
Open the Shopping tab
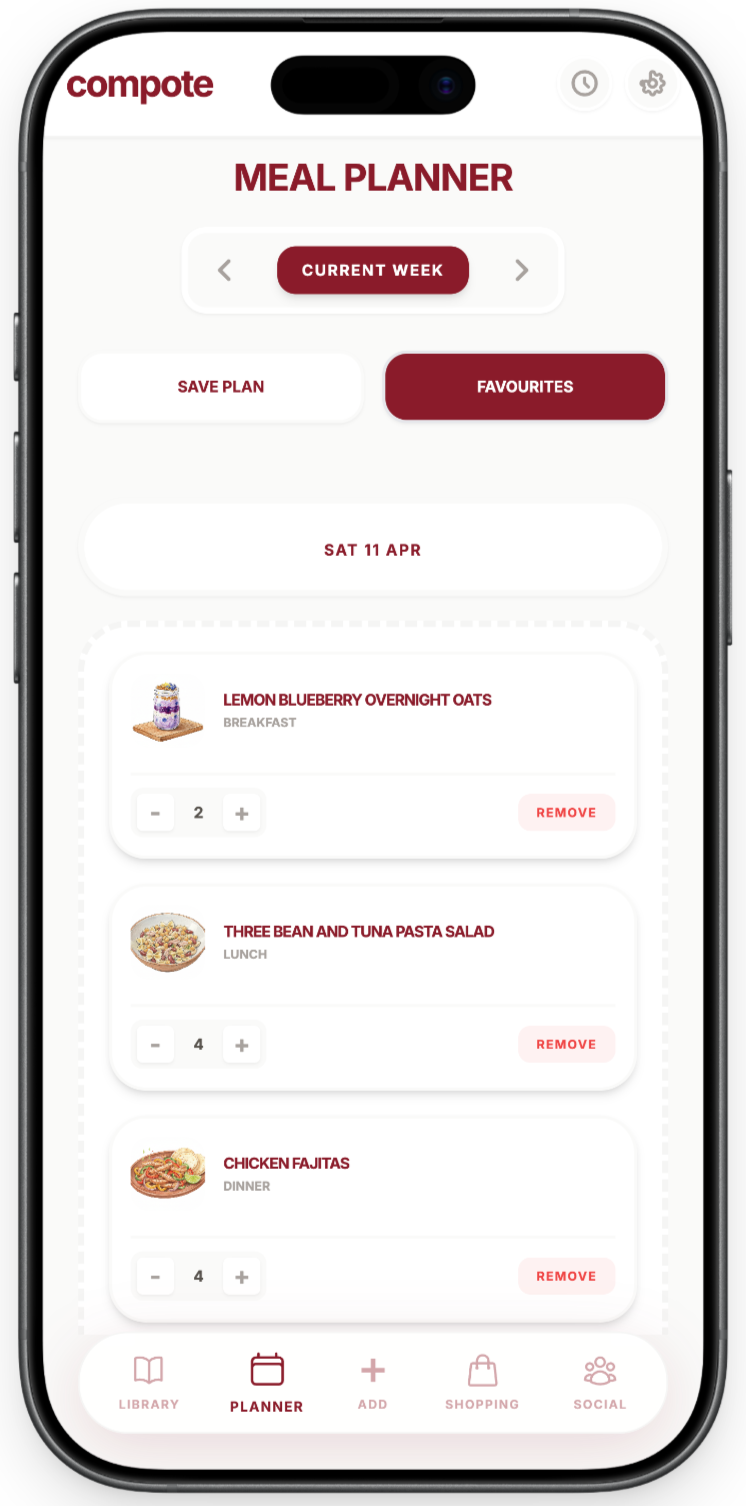482,1383
